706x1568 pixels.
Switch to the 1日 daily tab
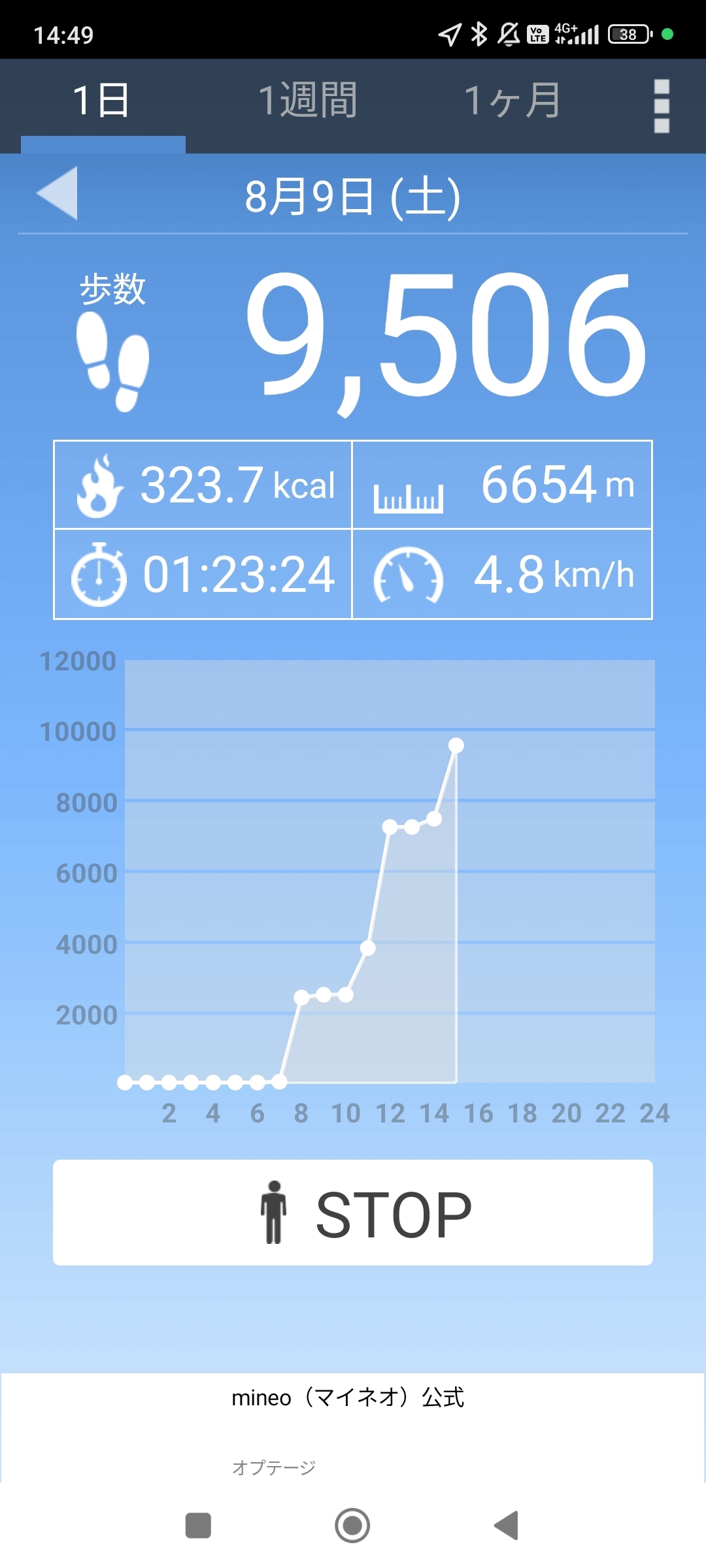[102, 102]
